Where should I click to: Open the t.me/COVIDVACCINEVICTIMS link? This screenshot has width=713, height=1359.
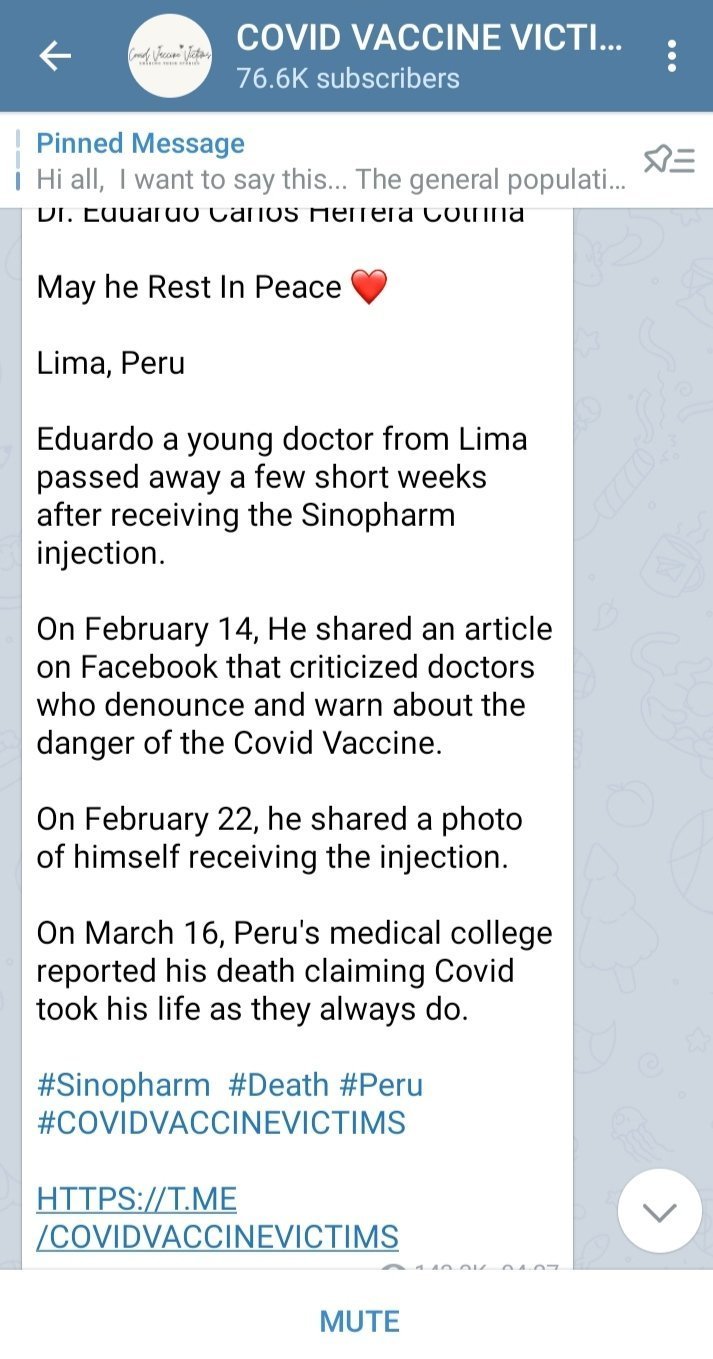point(217,1217)
